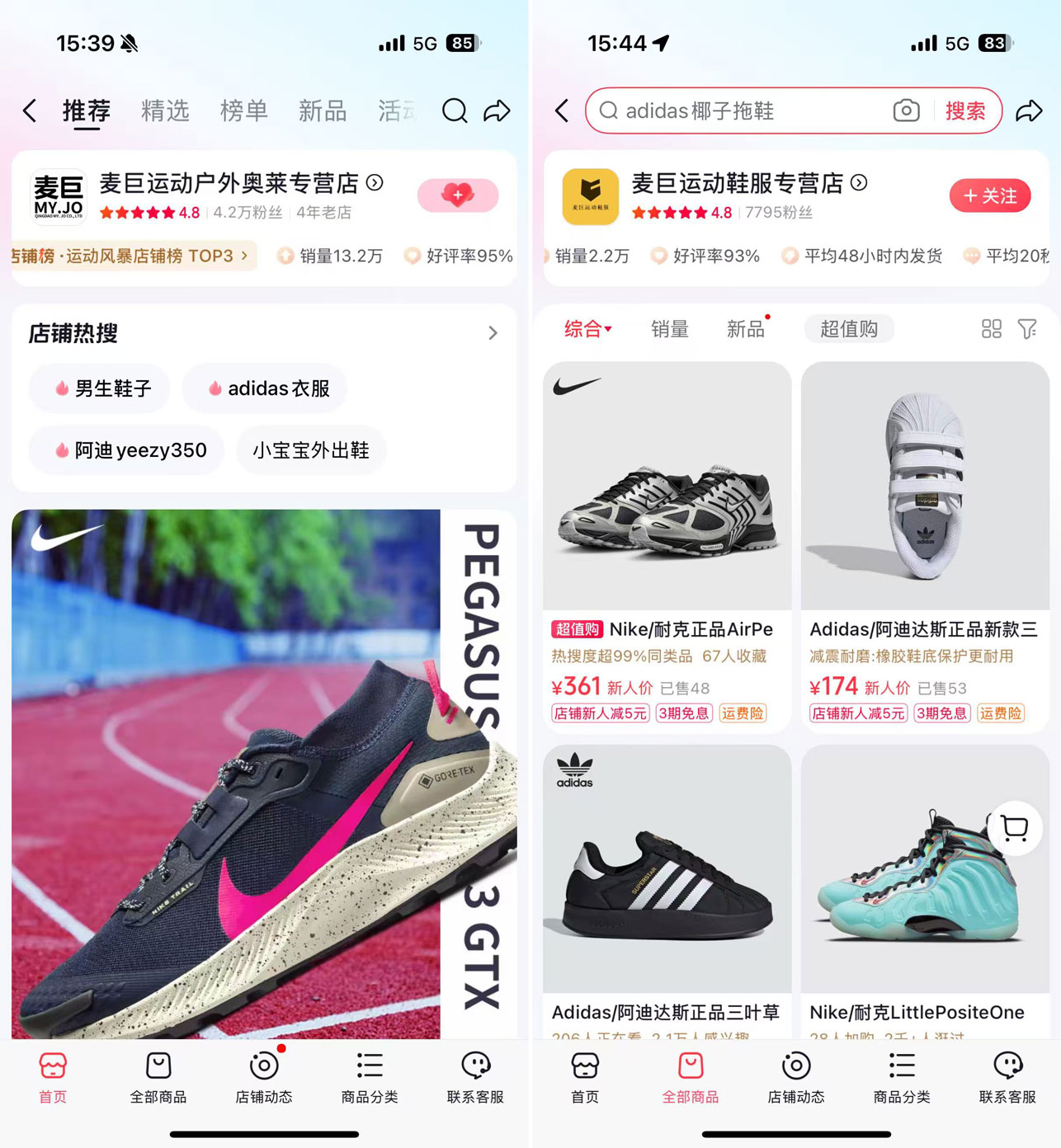Image resolution: width=1061 pixels, height=1148 pixels.
Task: Expand 店铺热搜 with the chevron arrow
Action: point(493,333)
